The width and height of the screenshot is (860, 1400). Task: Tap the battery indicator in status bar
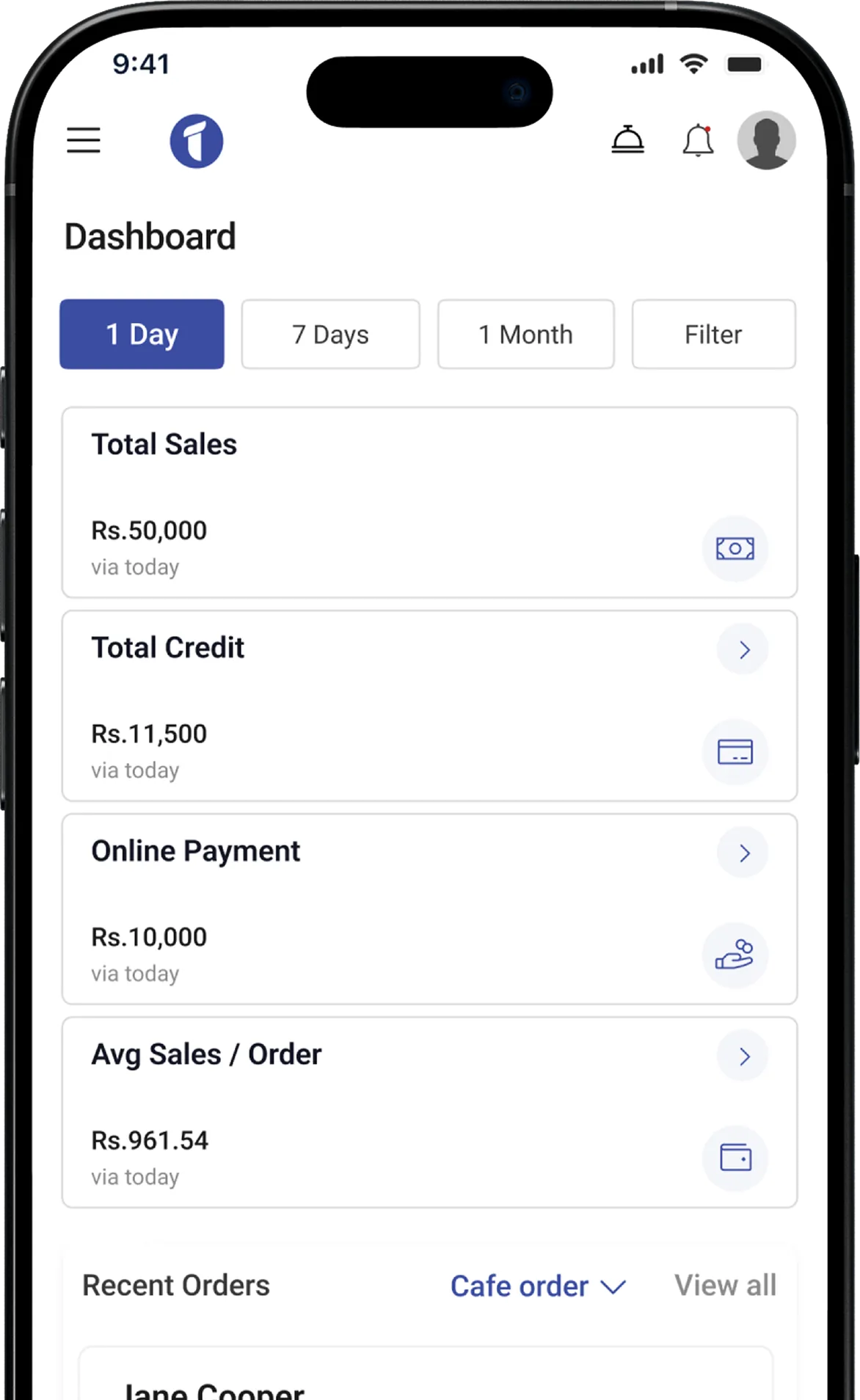(744, 64)
